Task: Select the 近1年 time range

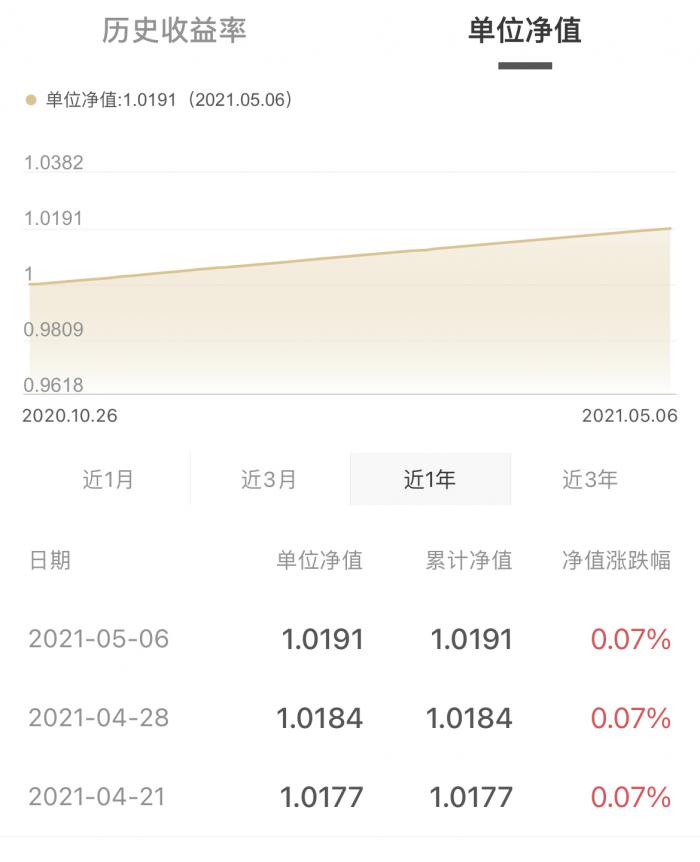Action: [430, 480]
